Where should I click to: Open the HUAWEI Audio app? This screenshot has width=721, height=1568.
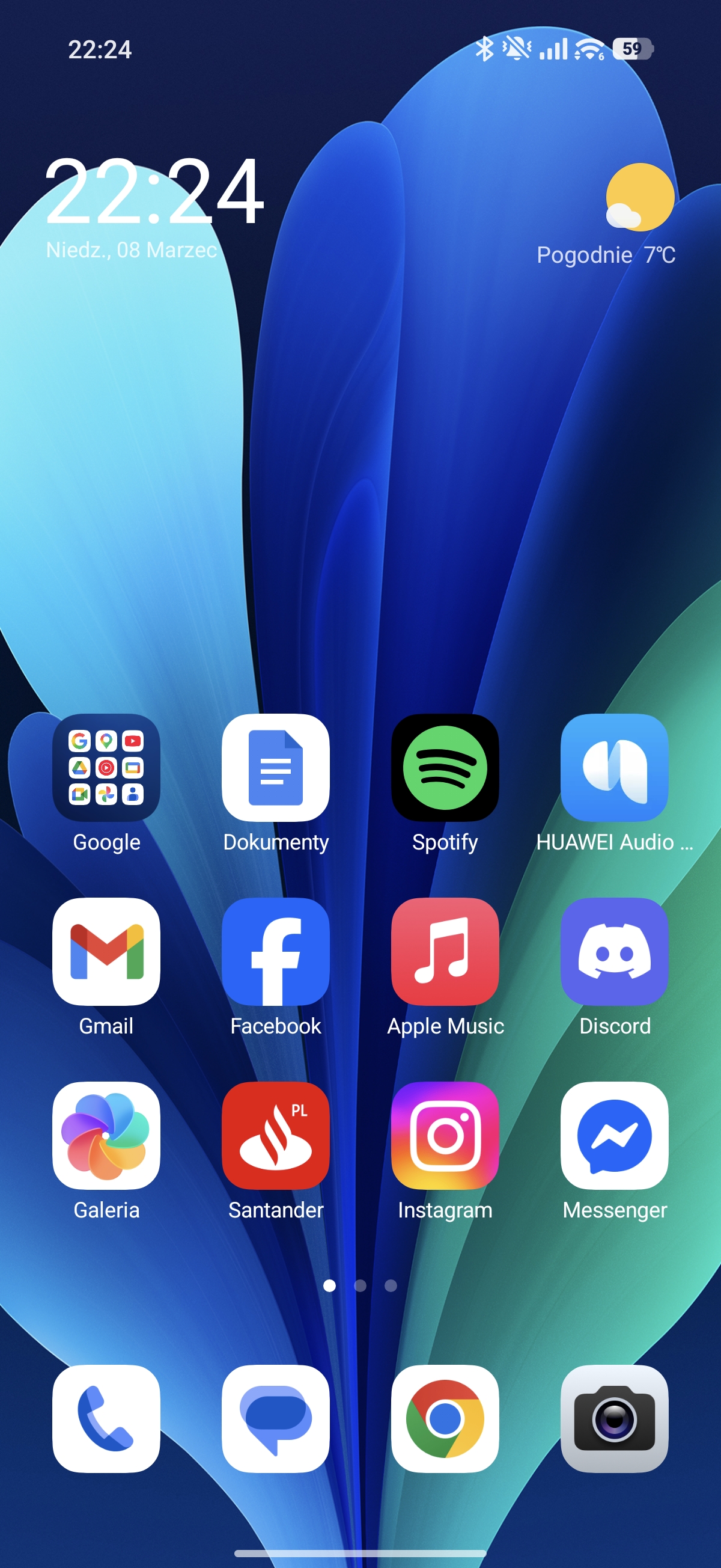point(614,768)
